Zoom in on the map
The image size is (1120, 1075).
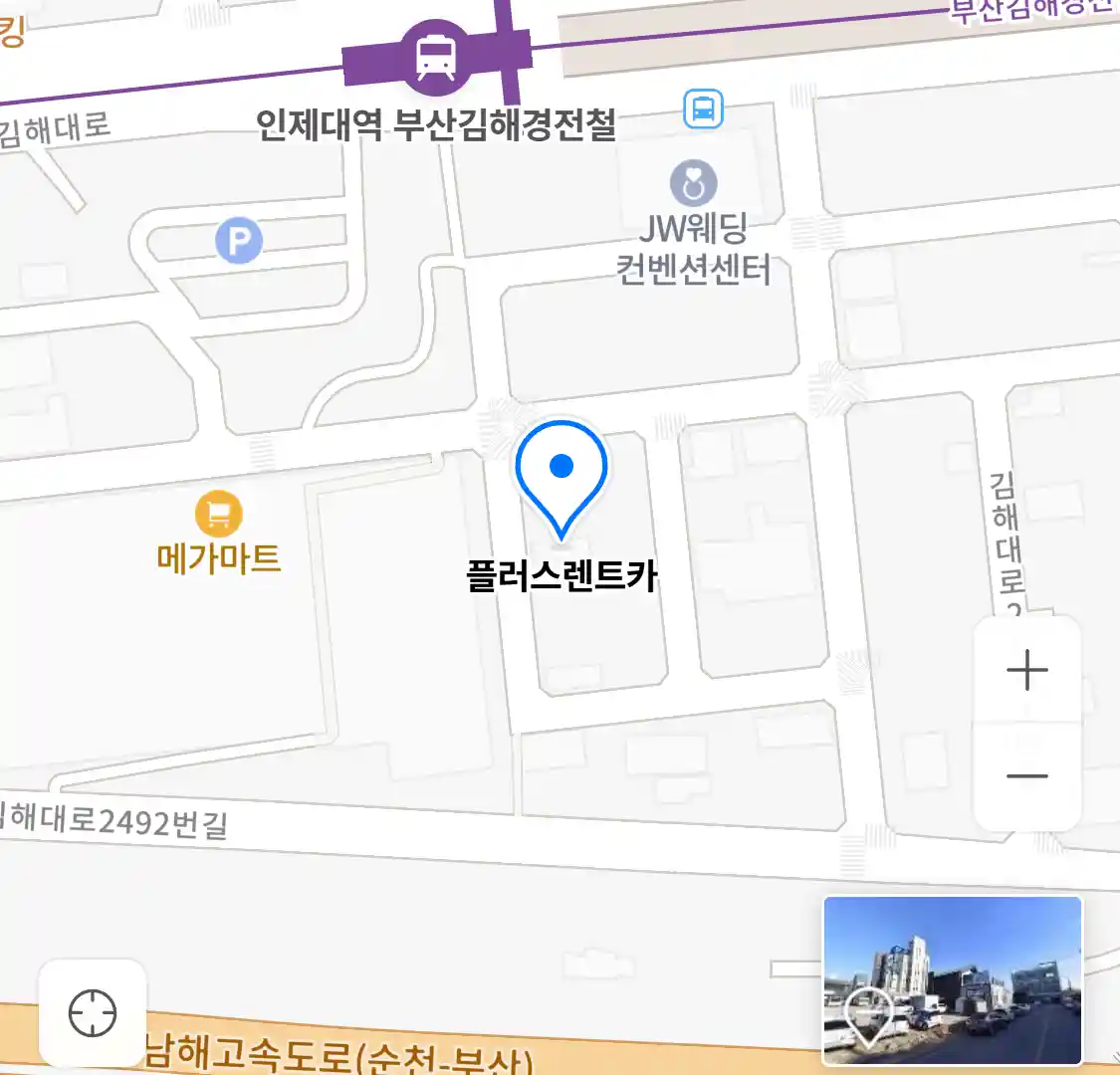(1027, 670)
